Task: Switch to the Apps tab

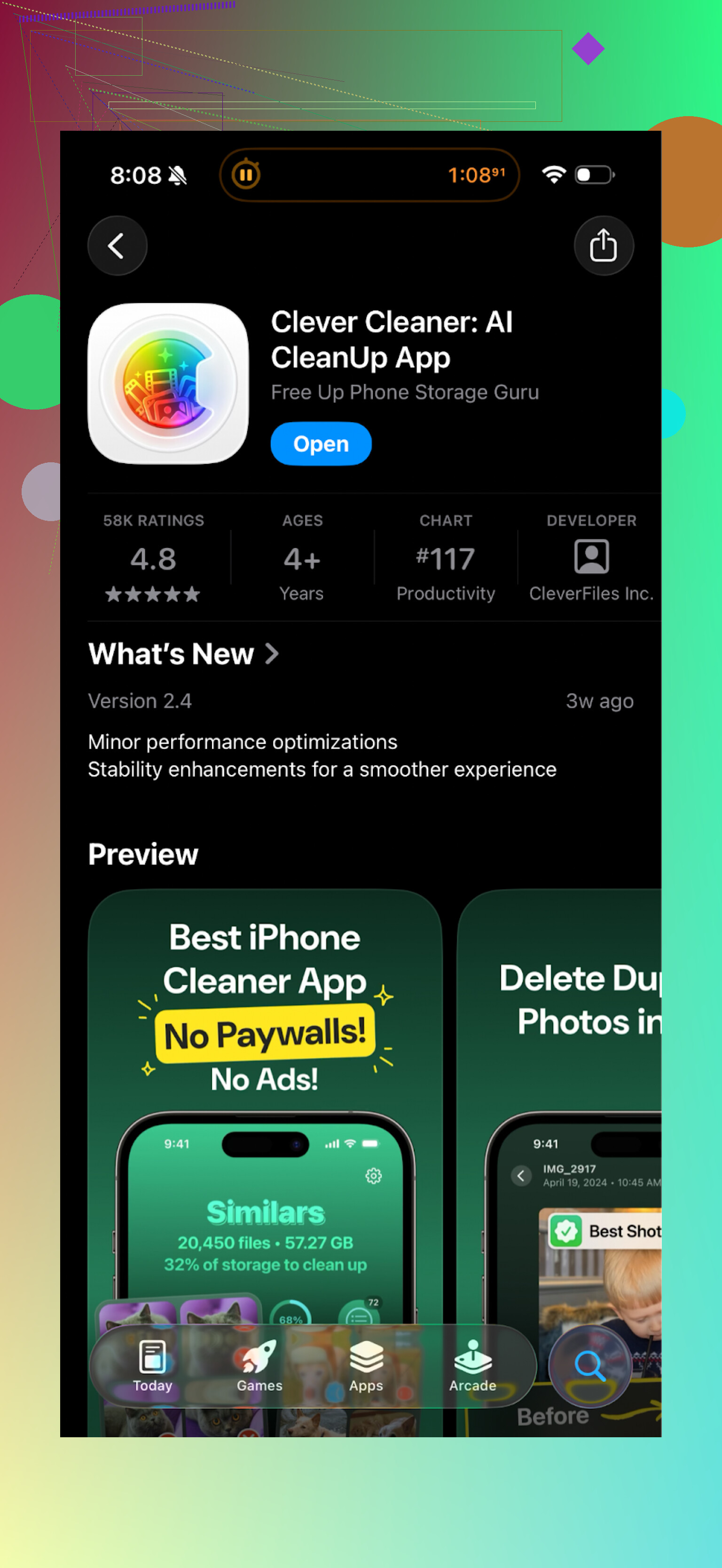Action: [x=366, y=1366]
